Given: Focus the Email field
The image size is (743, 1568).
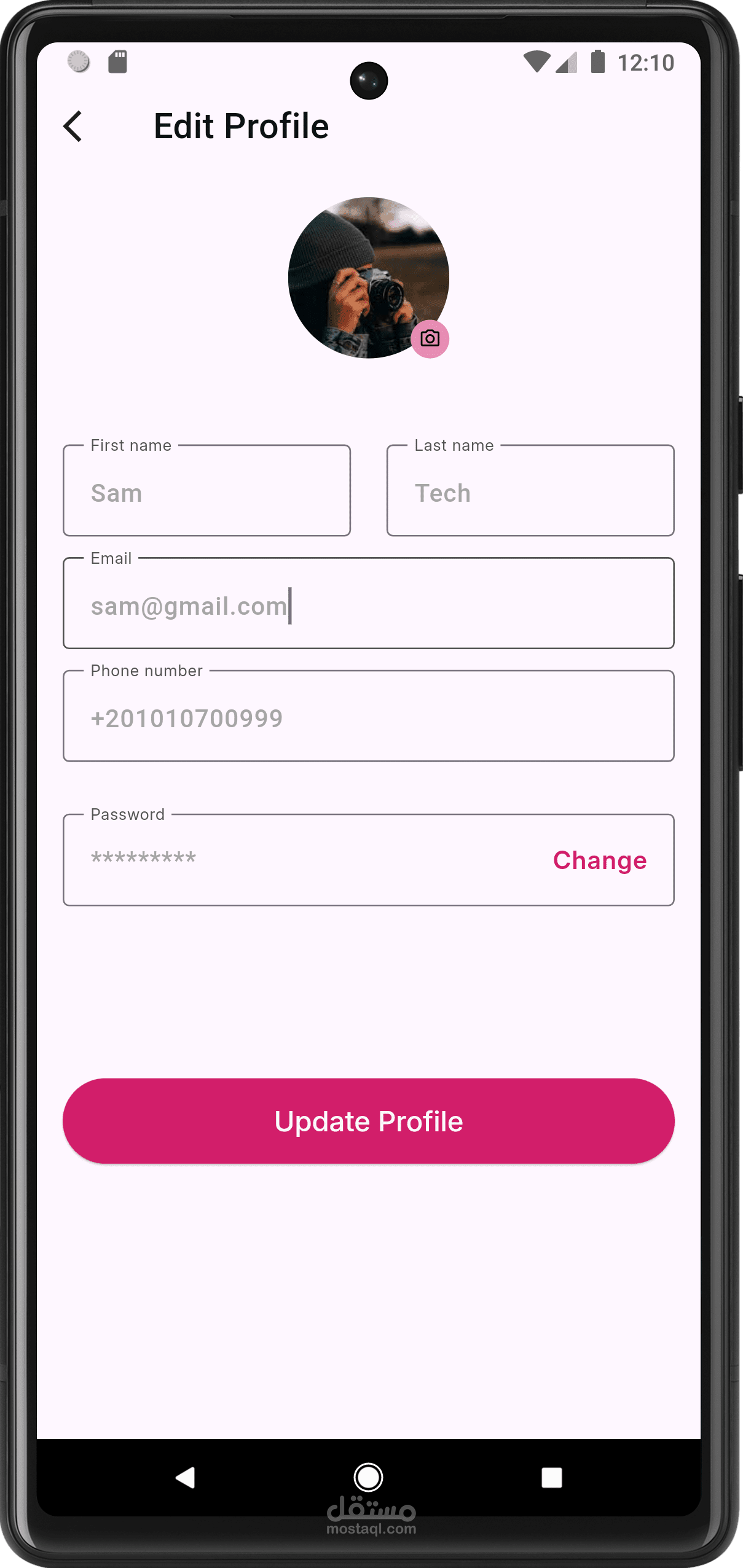Looking at the screenshot, I should [x=369, y=603].
